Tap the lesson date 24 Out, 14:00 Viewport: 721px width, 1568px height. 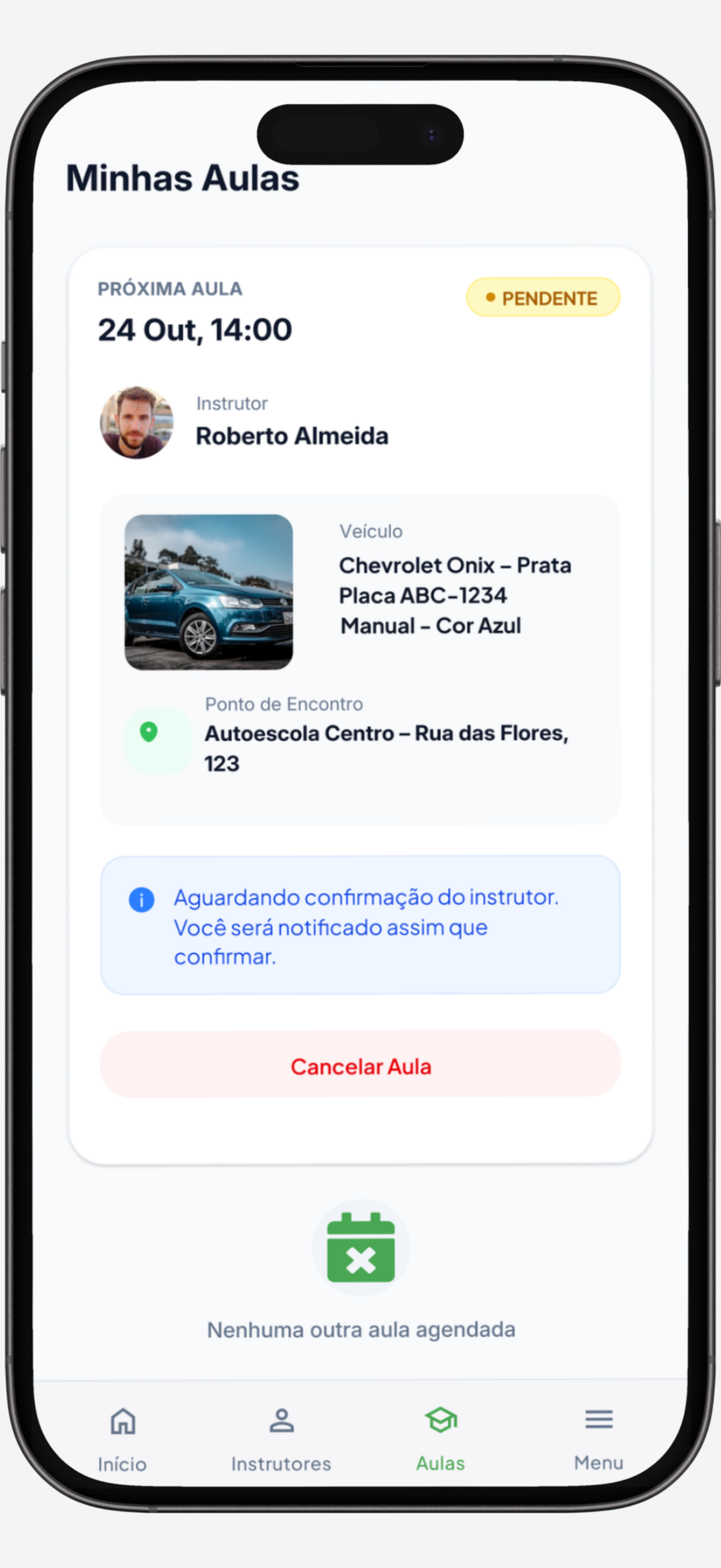[195, 329]
